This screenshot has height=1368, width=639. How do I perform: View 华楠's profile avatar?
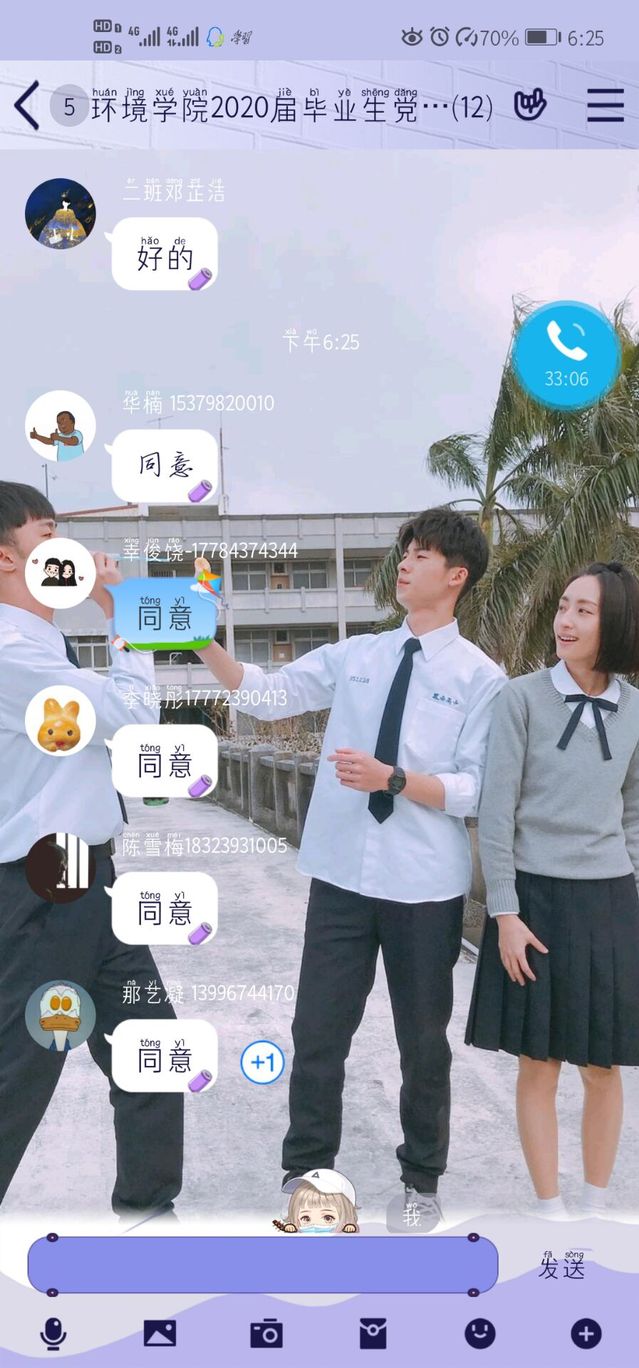[x=60, y=426]
